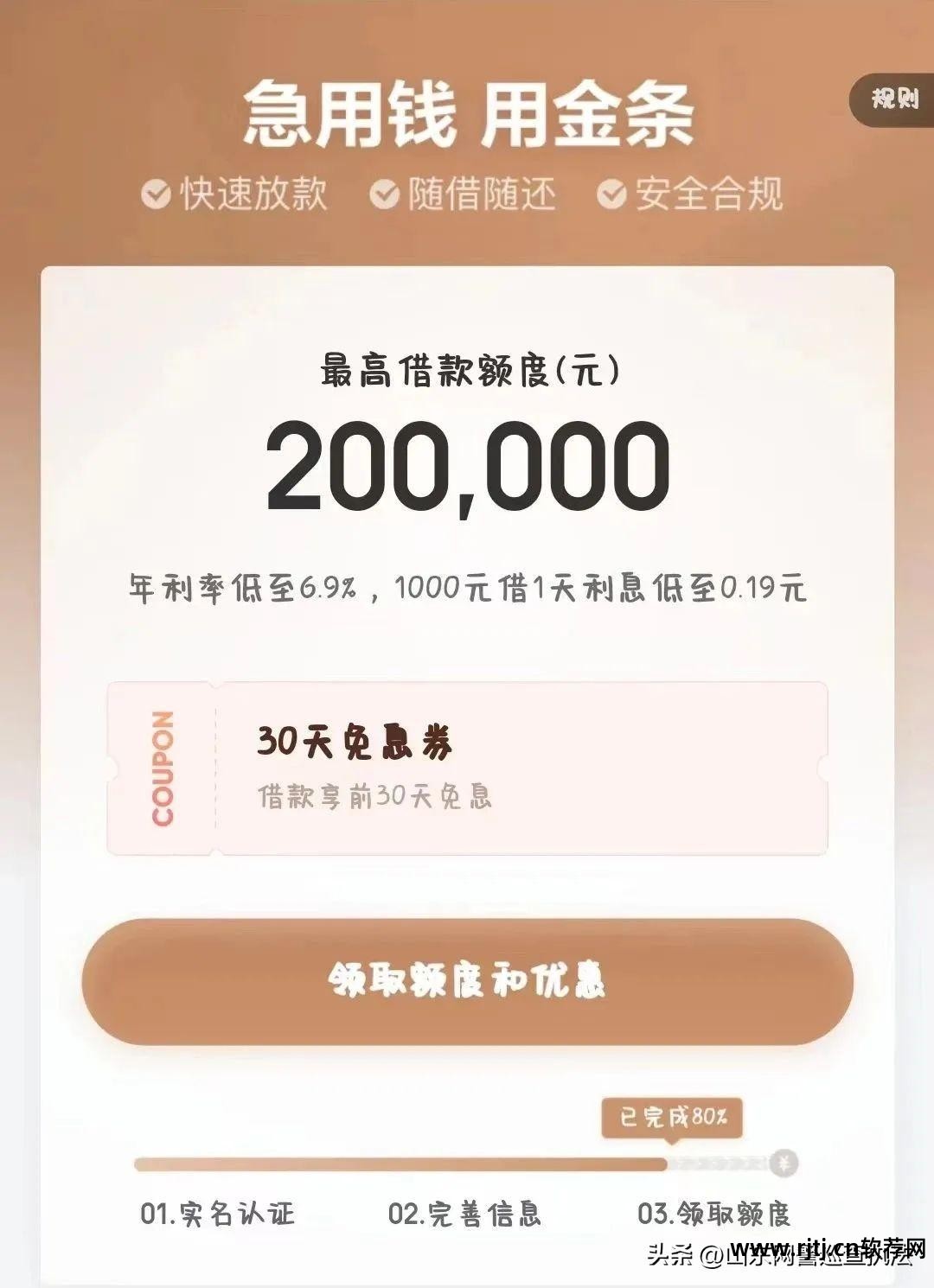Open the 规则 rules page
This screenshot has width=934, height=1288.
coord(892,99)
